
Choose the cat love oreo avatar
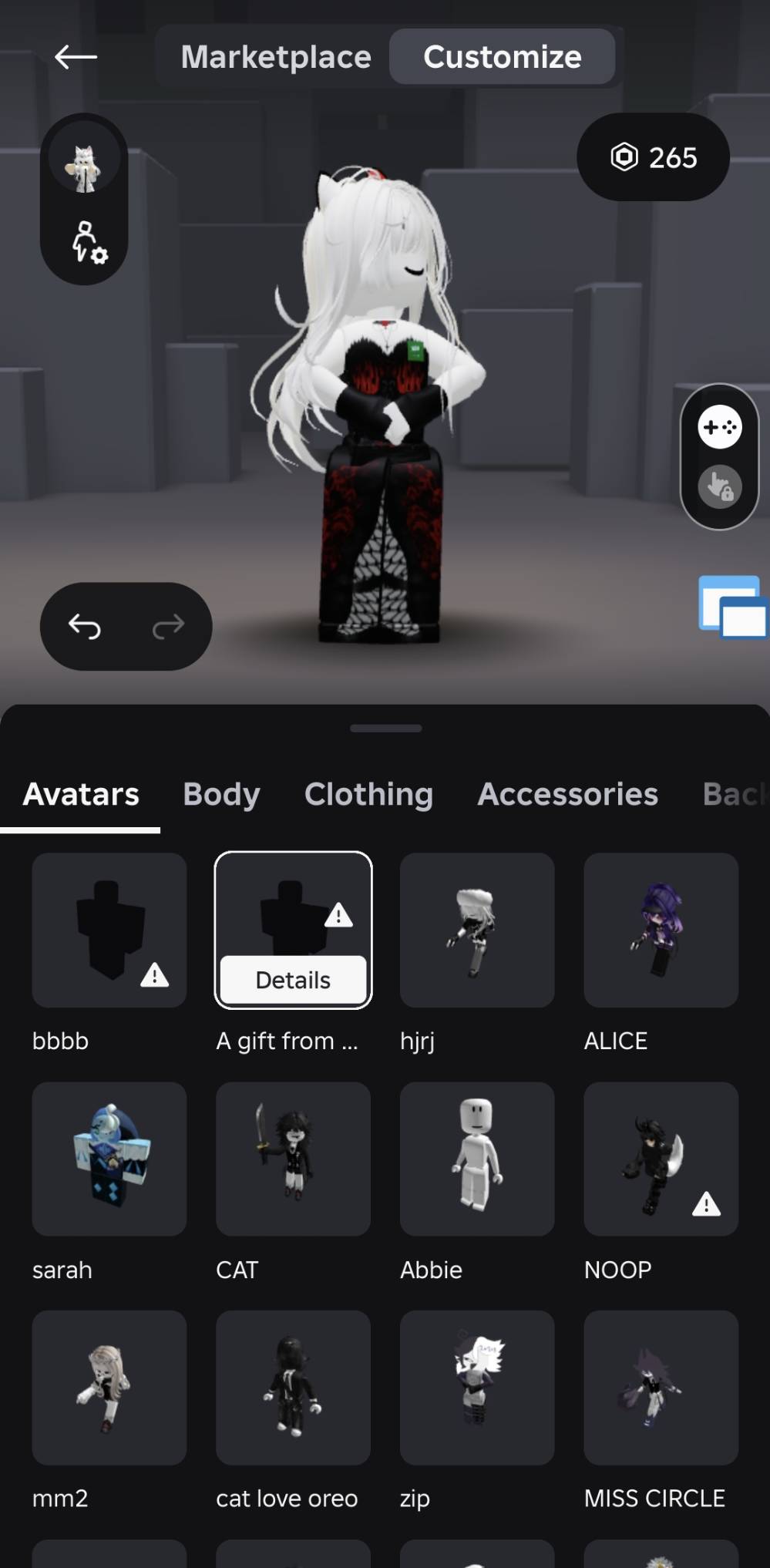pos(293,1388)
